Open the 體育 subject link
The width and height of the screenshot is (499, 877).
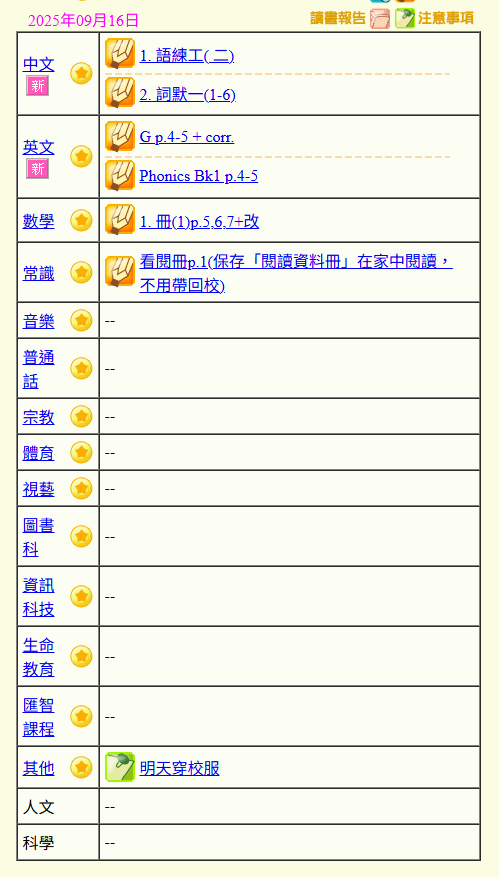(x=39, y=453)
